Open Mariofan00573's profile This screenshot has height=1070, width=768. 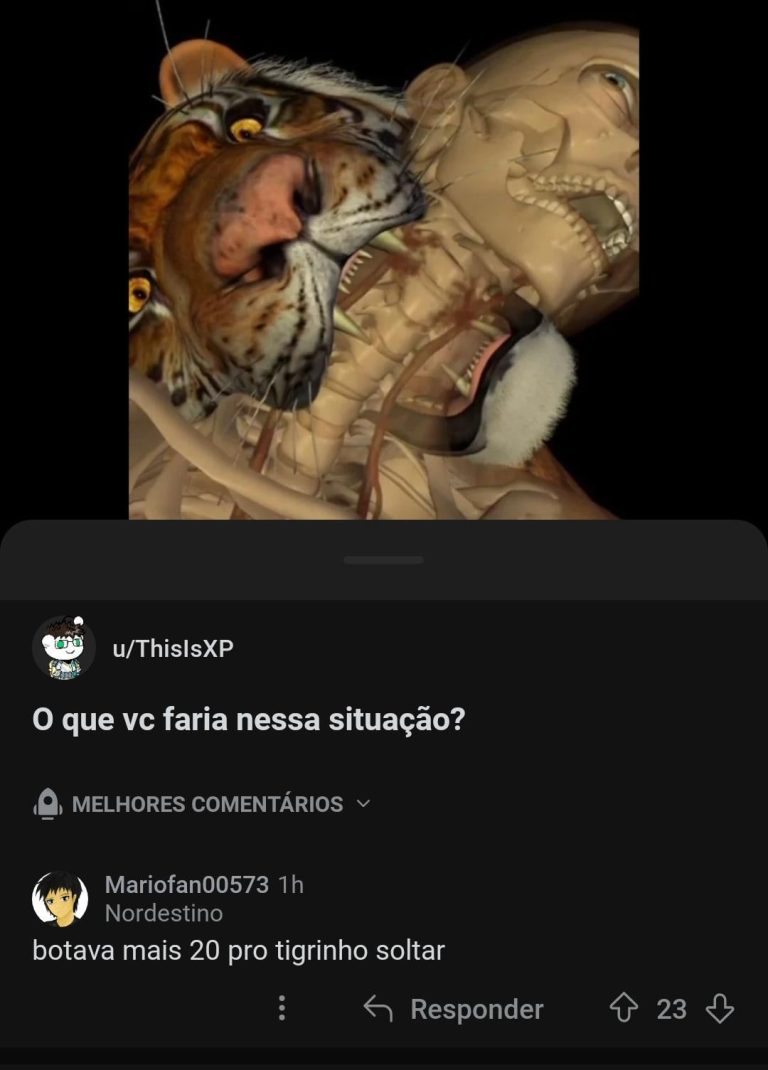(x=186, y=885)
